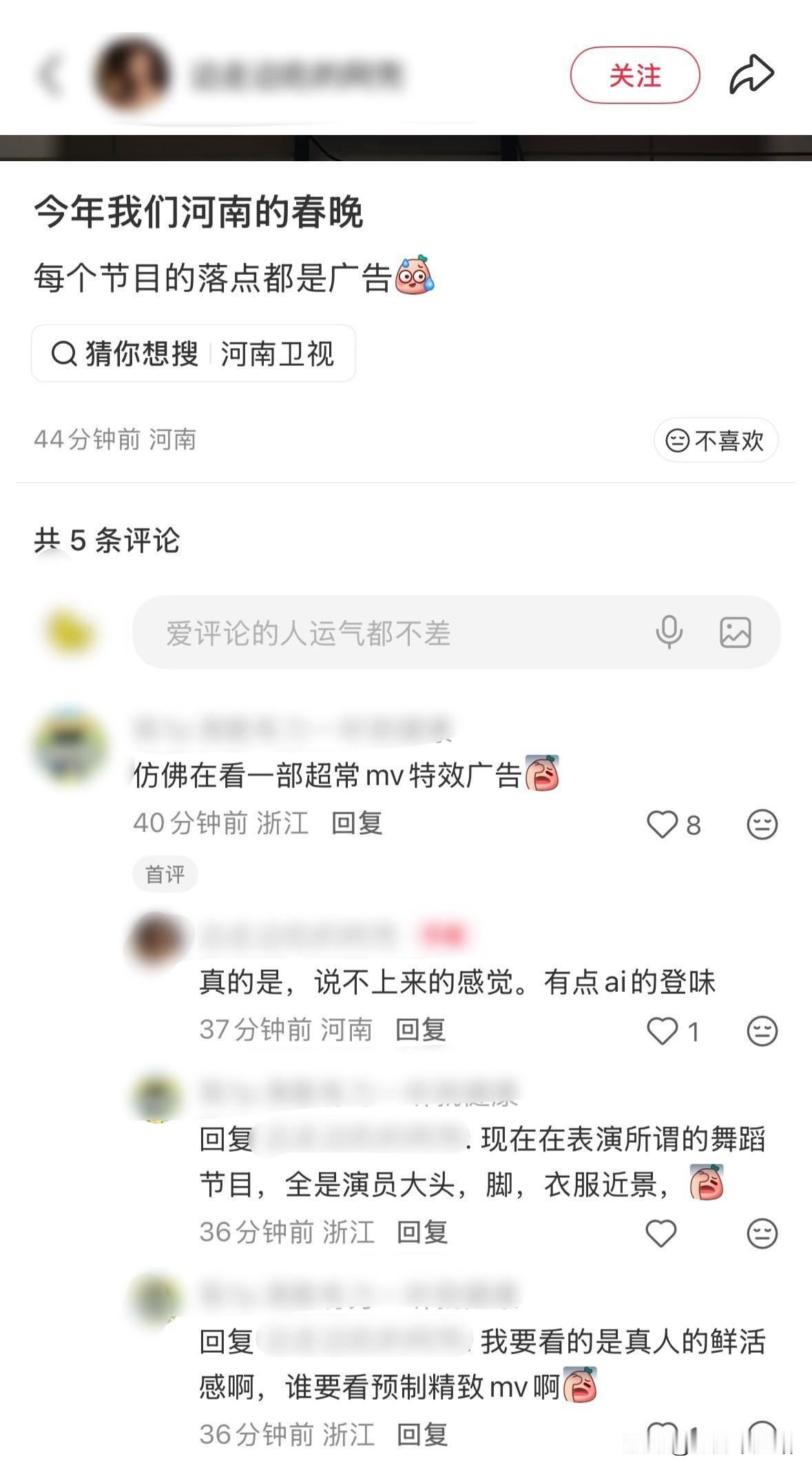Open emoji reactions on the first comment
The width and height of the screenshot is (812, 1472).
coord(760,825)
